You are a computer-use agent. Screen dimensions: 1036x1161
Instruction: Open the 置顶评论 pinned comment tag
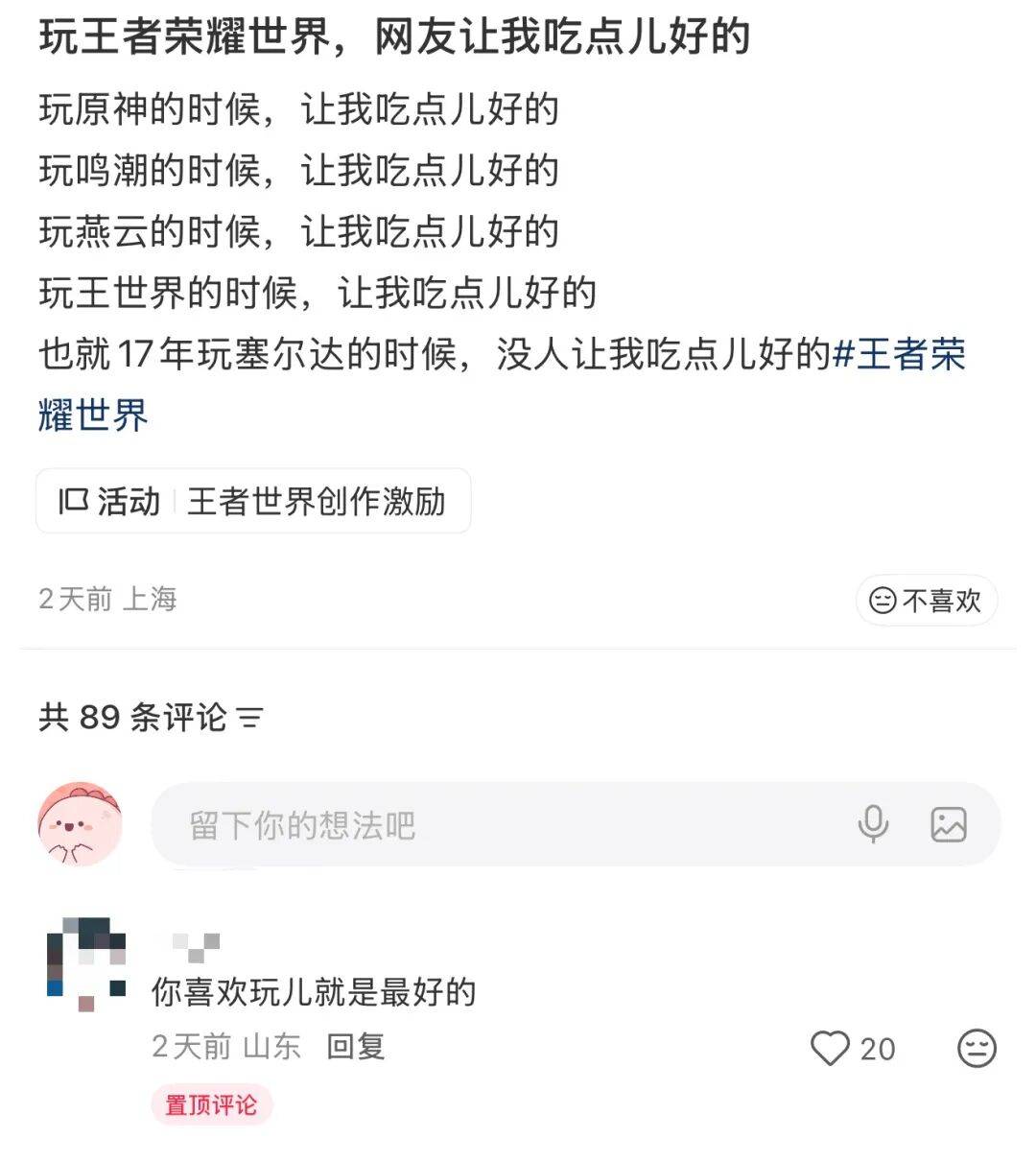pyautogui.click(x=211, y=1105)
